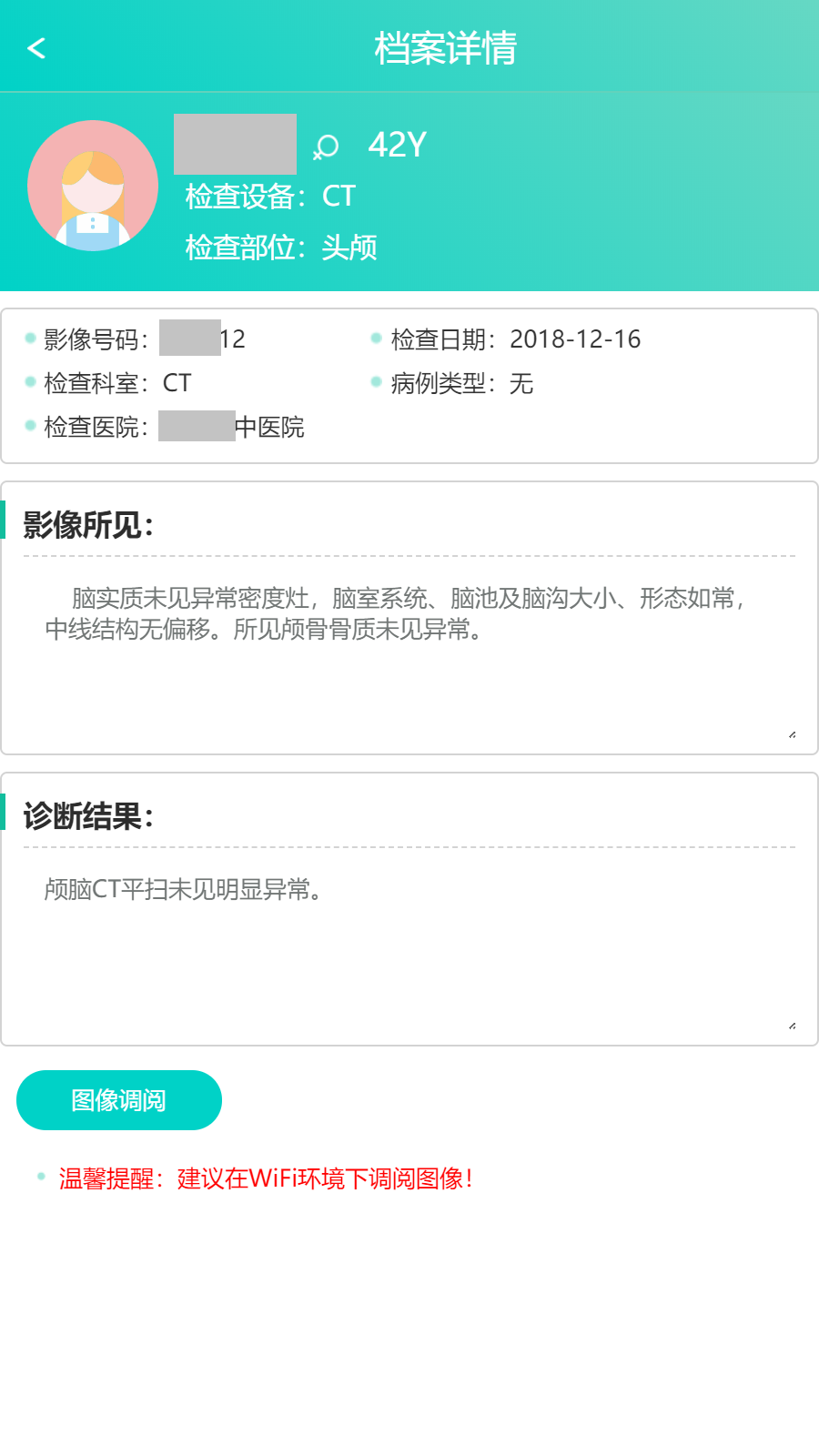Click the CT value beside 检查设备
The height and width of the screenshot is (1456, 819).
341,197
